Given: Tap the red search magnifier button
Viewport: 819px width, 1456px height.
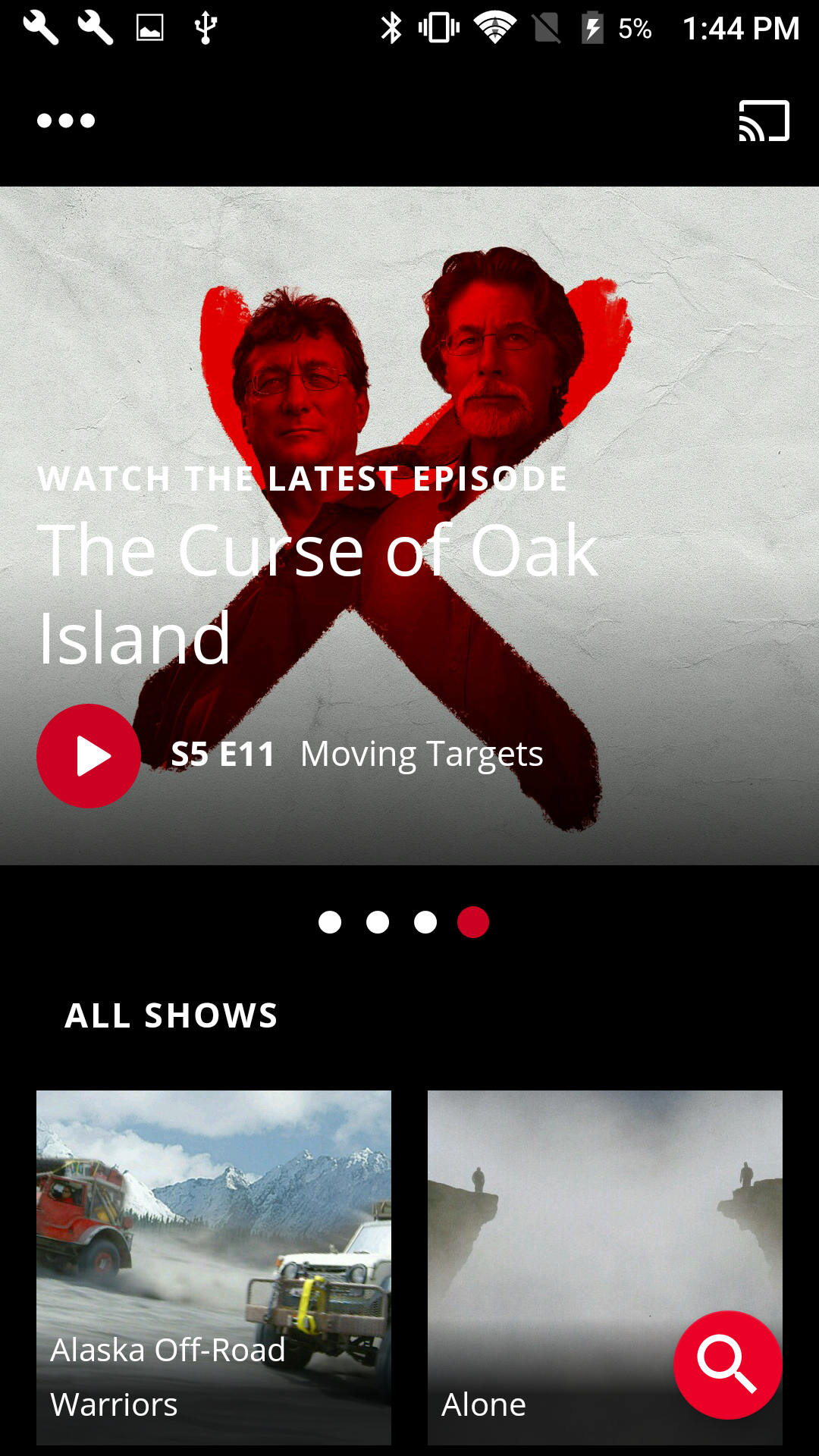Looking at the screenshot, I should coord(726,1363).
